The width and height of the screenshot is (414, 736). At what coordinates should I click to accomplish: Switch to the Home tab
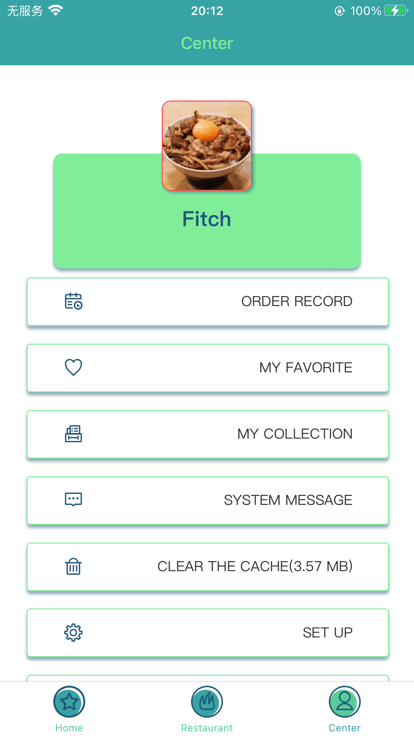(x=69, y=709)
